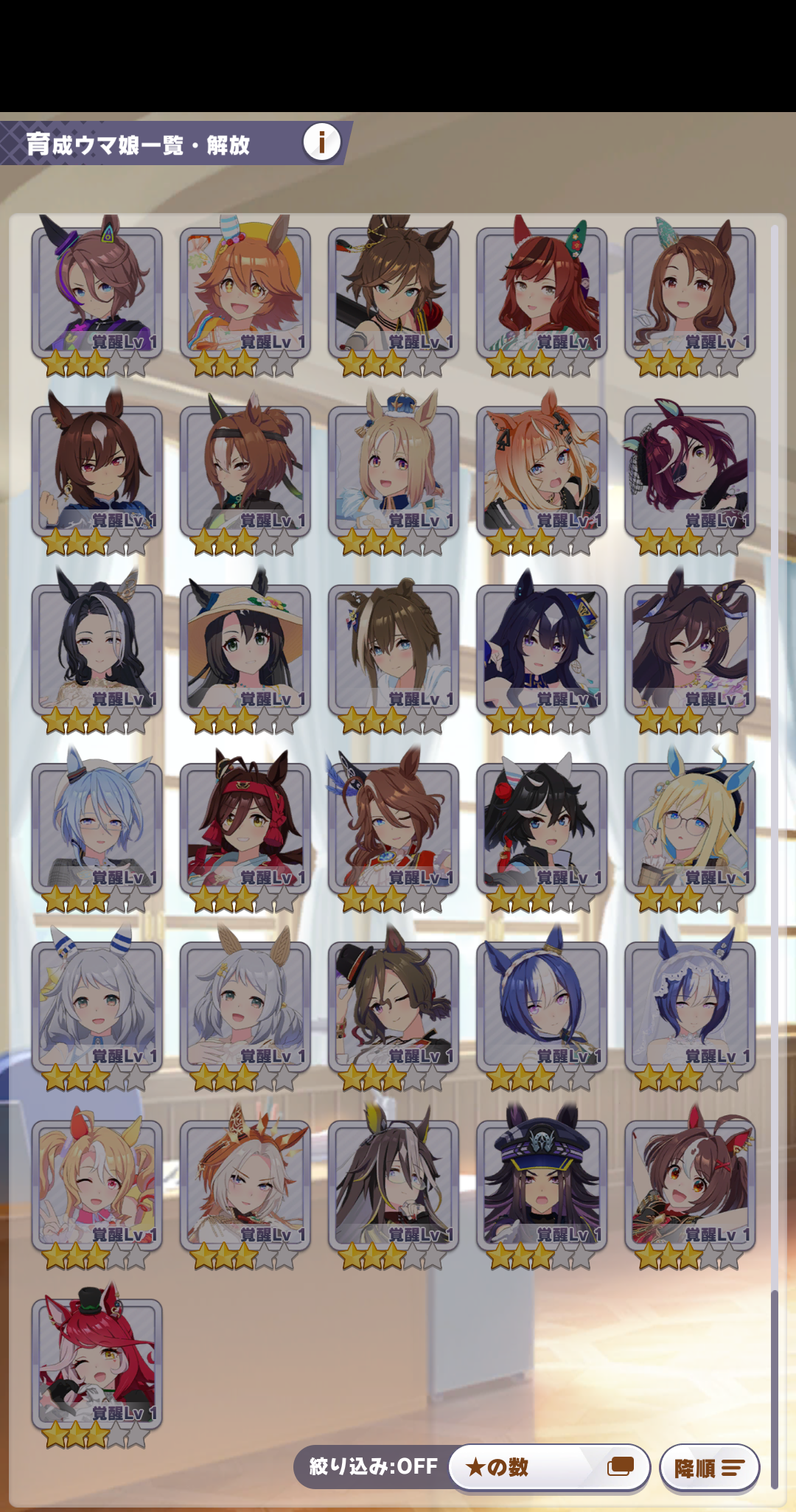Choose the winking character in a black top hat
Viewport: 796px width, 1512px height.
[393, 1006]
